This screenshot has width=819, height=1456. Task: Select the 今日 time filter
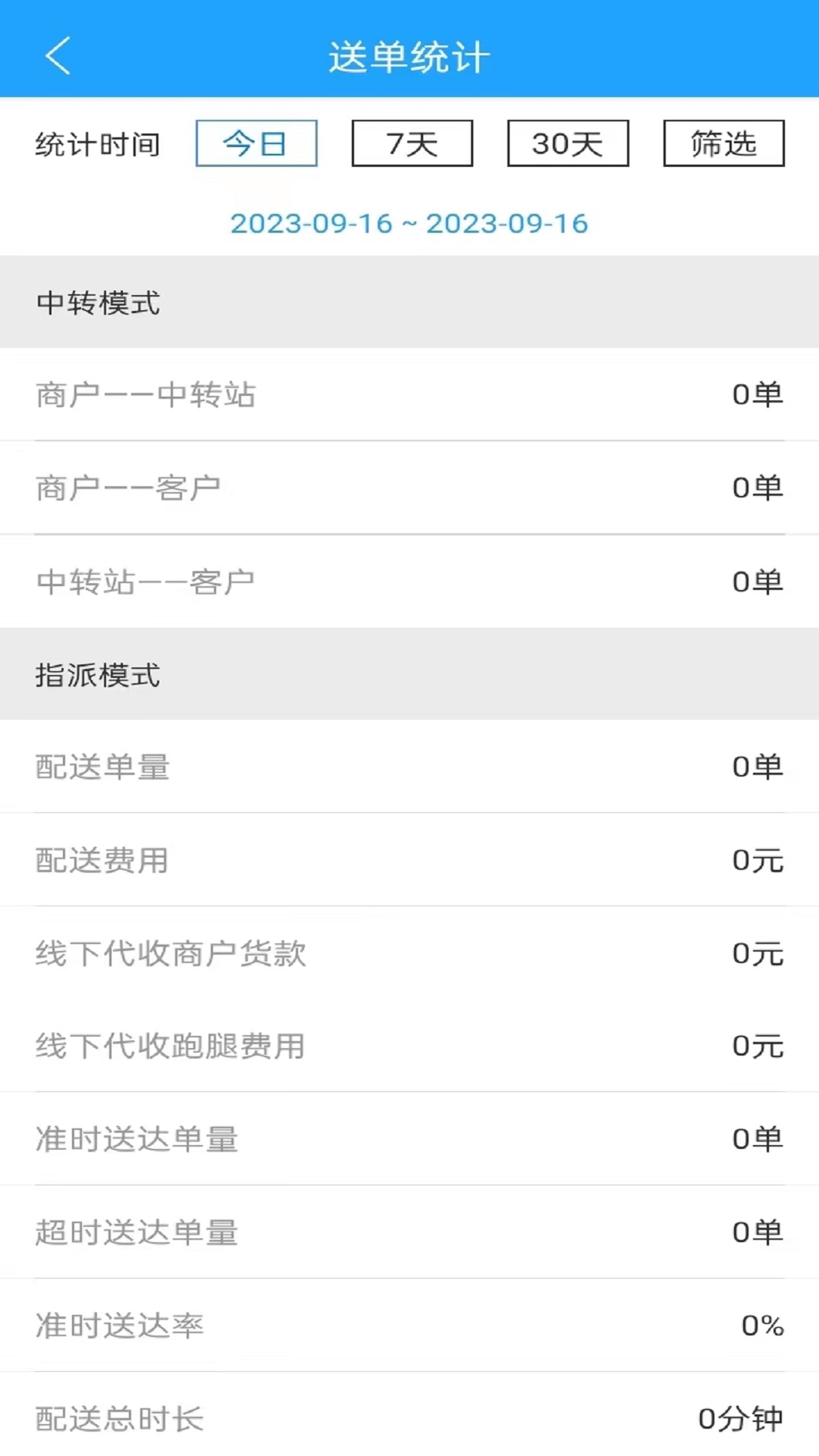pyautogui.click(x=255, y=144)
